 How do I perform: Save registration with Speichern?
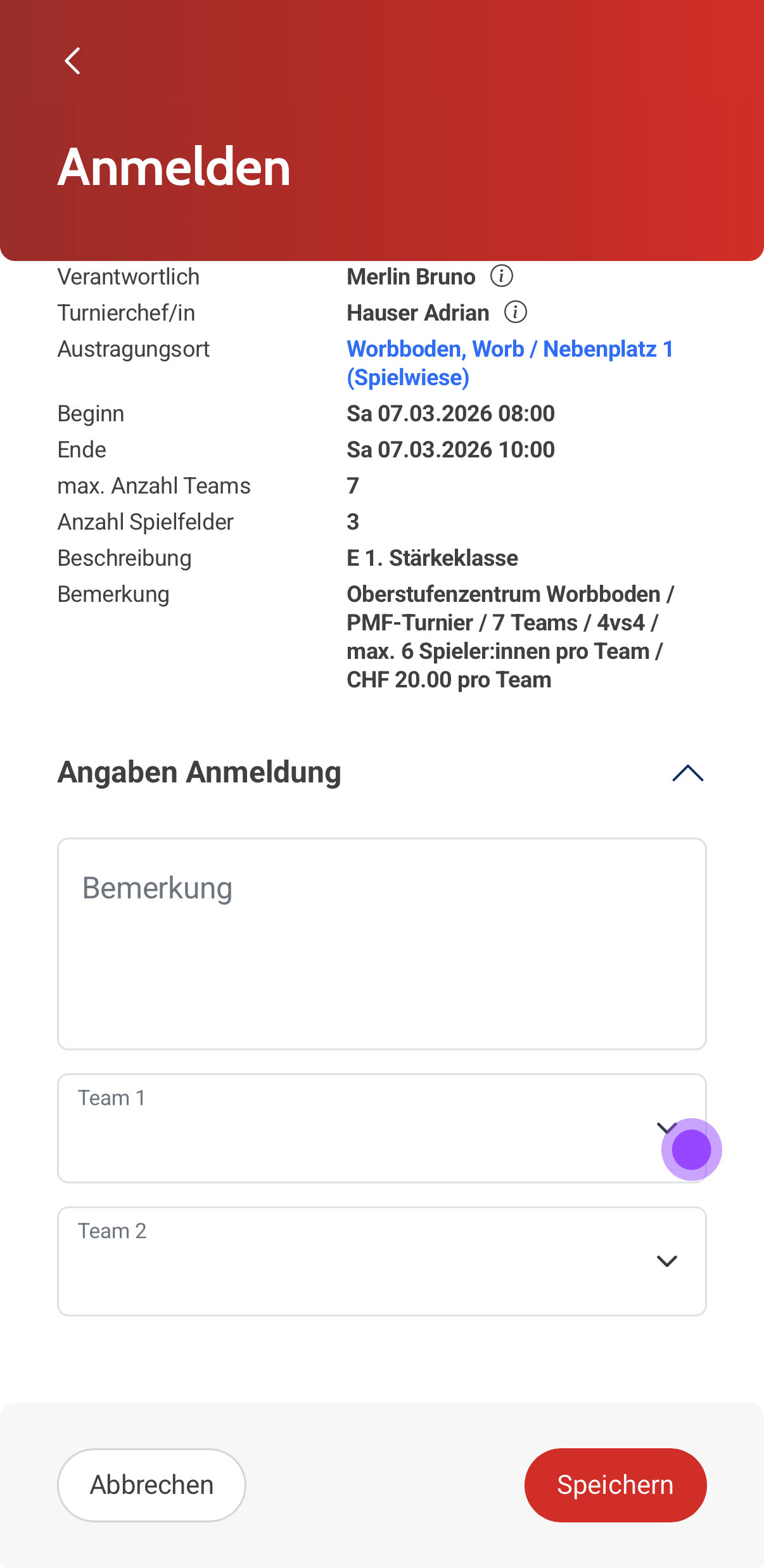click(x=614, y=1485)
